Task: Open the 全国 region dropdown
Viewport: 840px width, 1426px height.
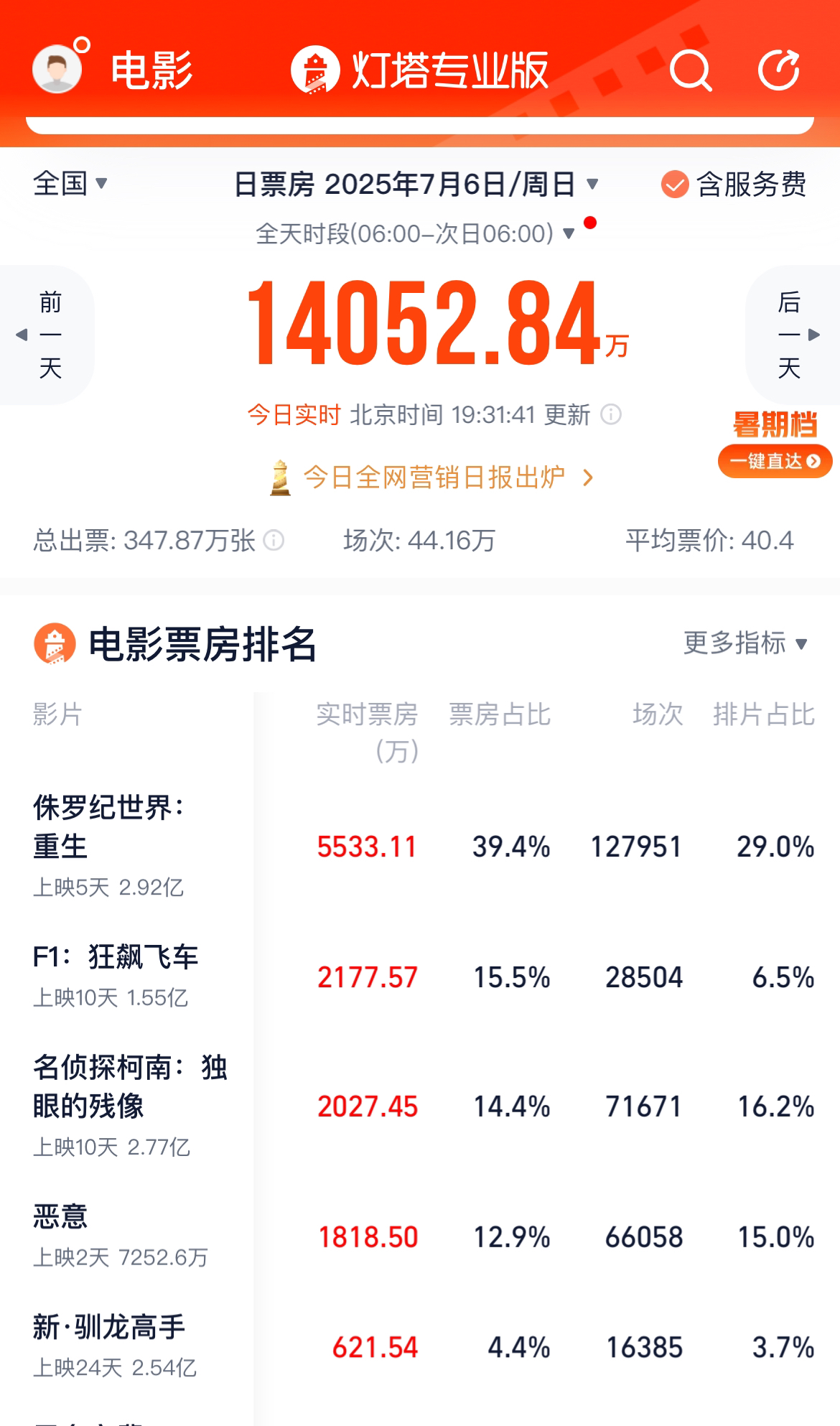Action: pyautogui.click(x=70, y=184)
